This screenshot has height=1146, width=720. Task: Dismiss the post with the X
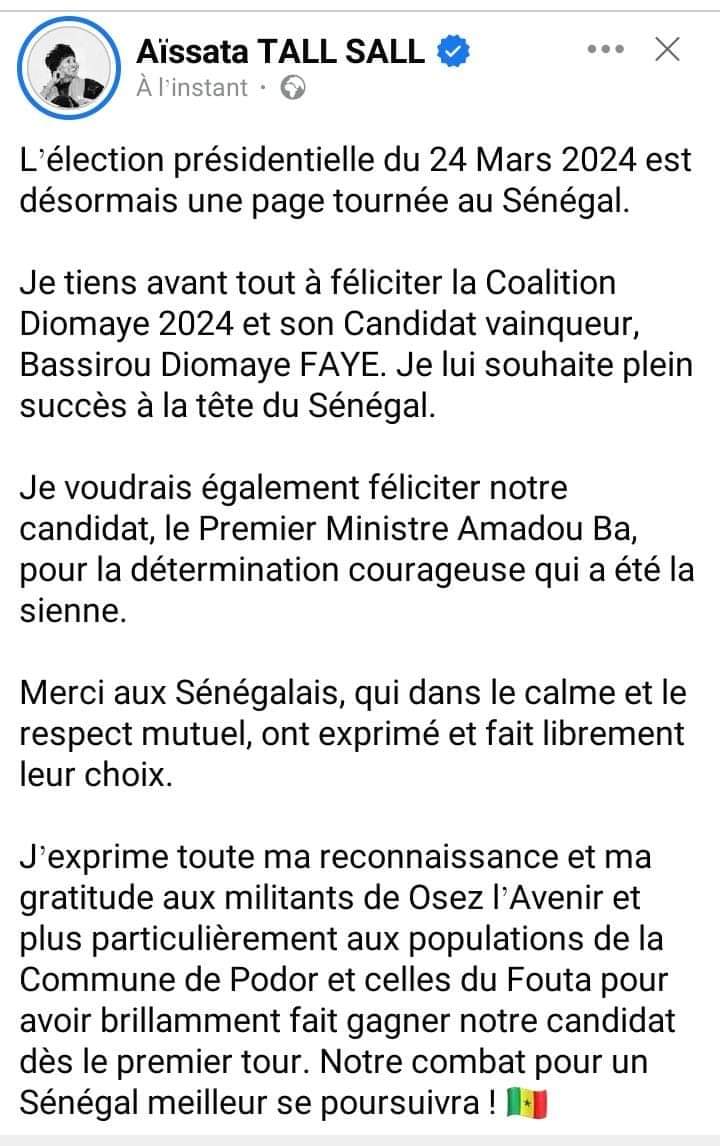[667, 50]
